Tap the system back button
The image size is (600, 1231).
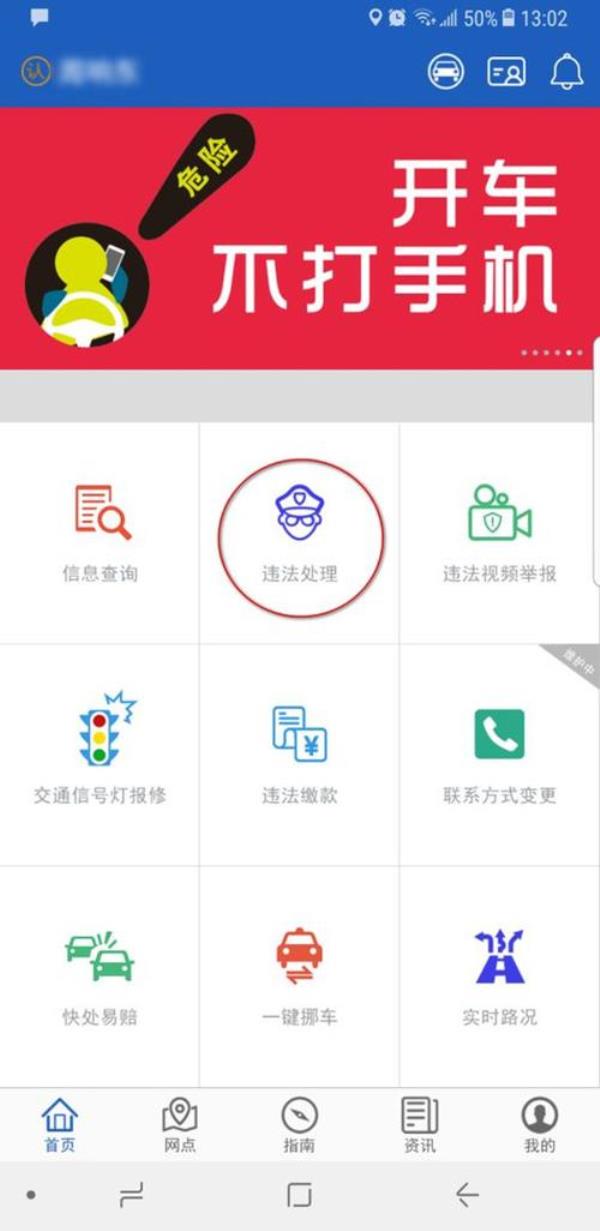tap(466, 1194)
